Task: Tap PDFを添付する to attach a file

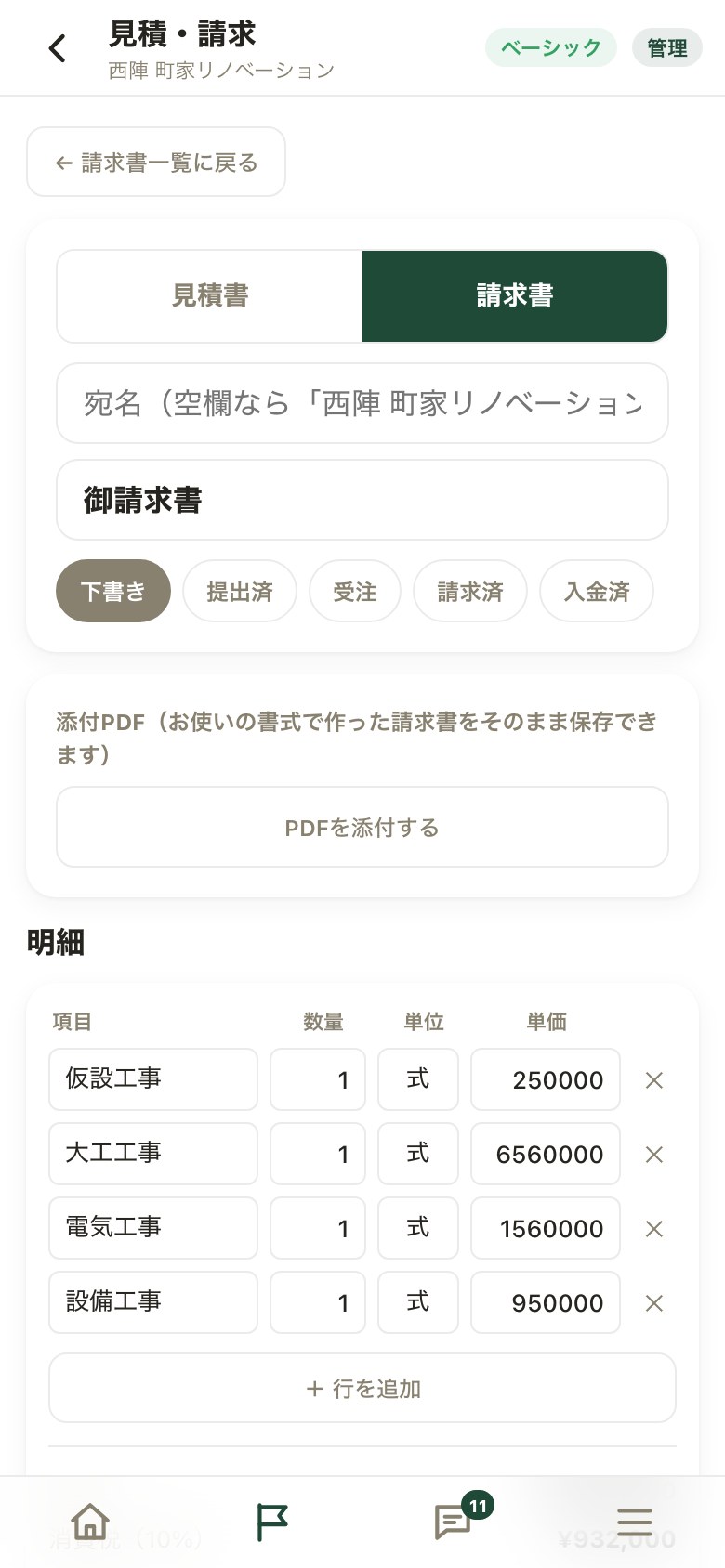Action: tap(362, 827)
